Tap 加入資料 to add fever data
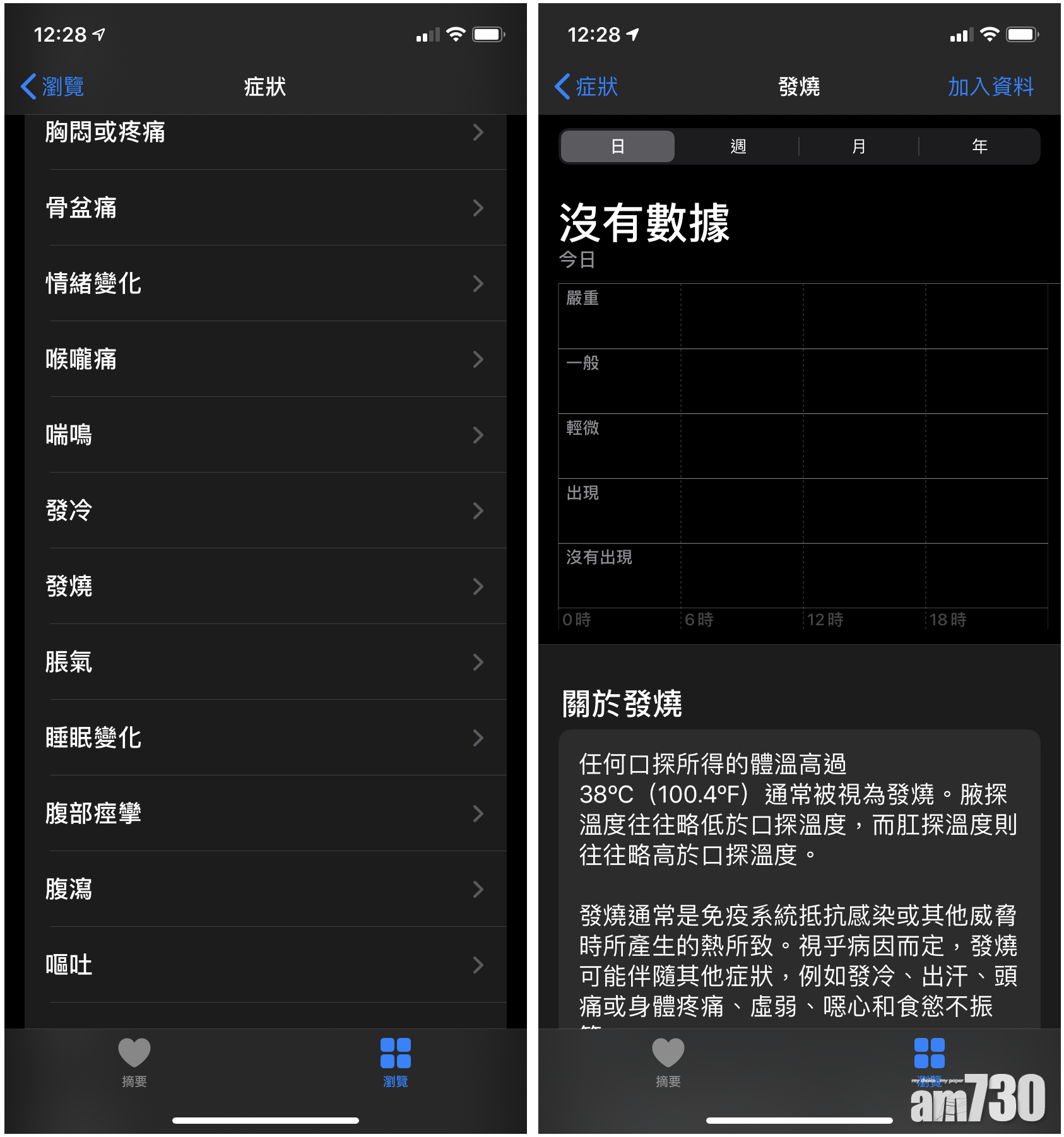Screen dimensions: 1064x1137 [x=990, y=86]
